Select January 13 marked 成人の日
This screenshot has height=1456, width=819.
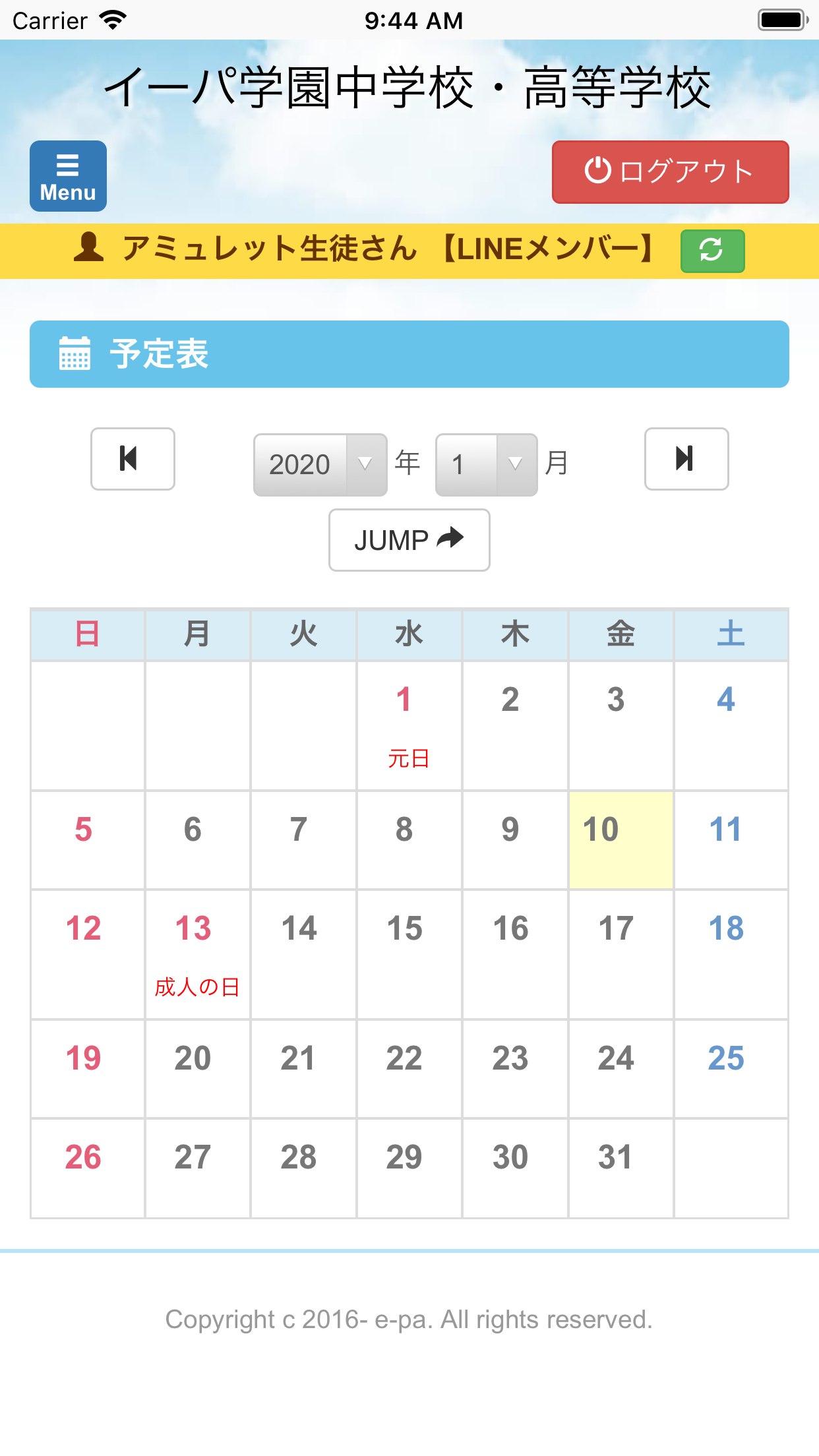pyautogui.click(x=198, y=954)
